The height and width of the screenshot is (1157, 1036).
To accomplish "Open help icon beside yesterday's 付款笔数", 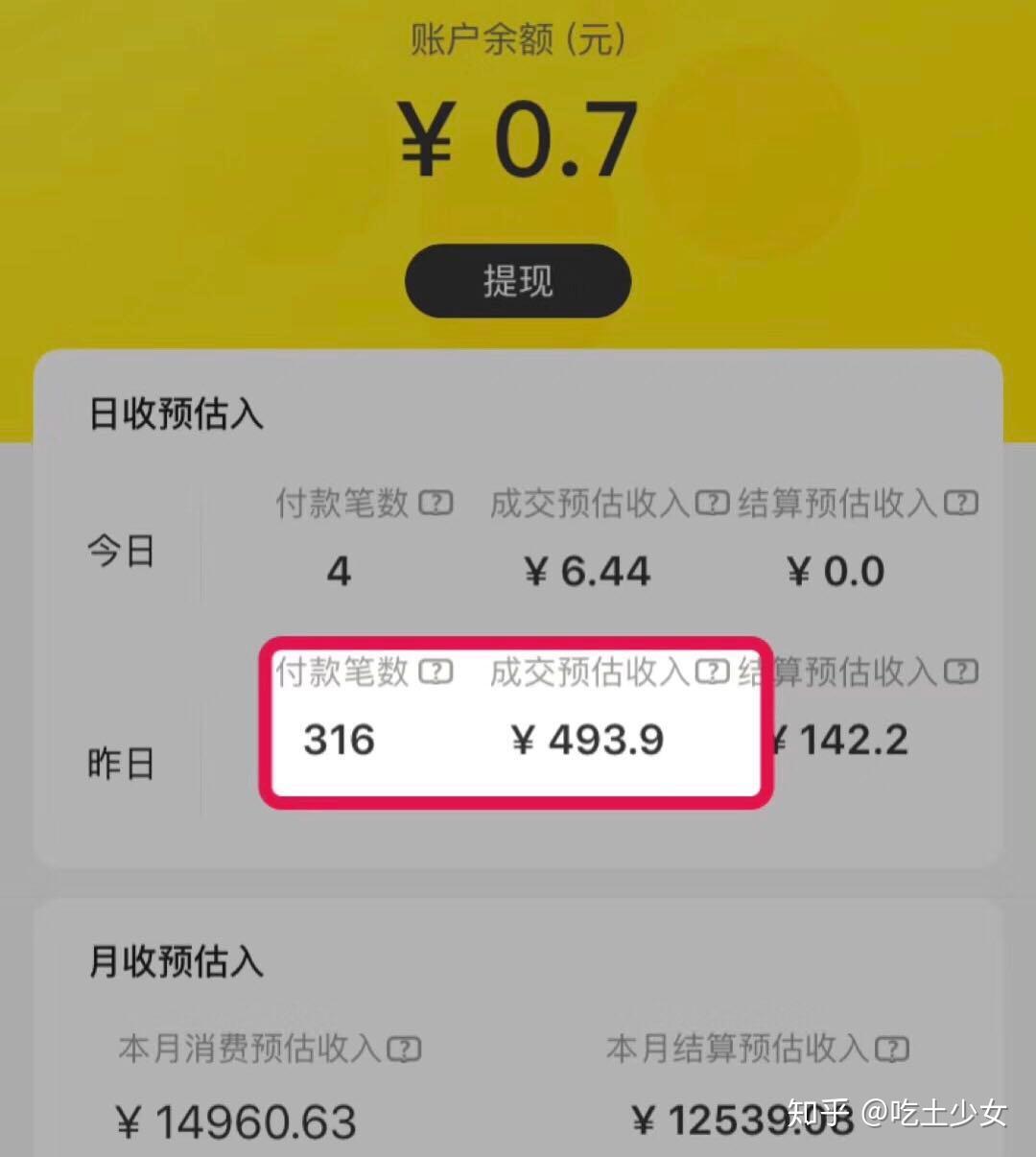I will pyautogui.click(x=436, y=672).
